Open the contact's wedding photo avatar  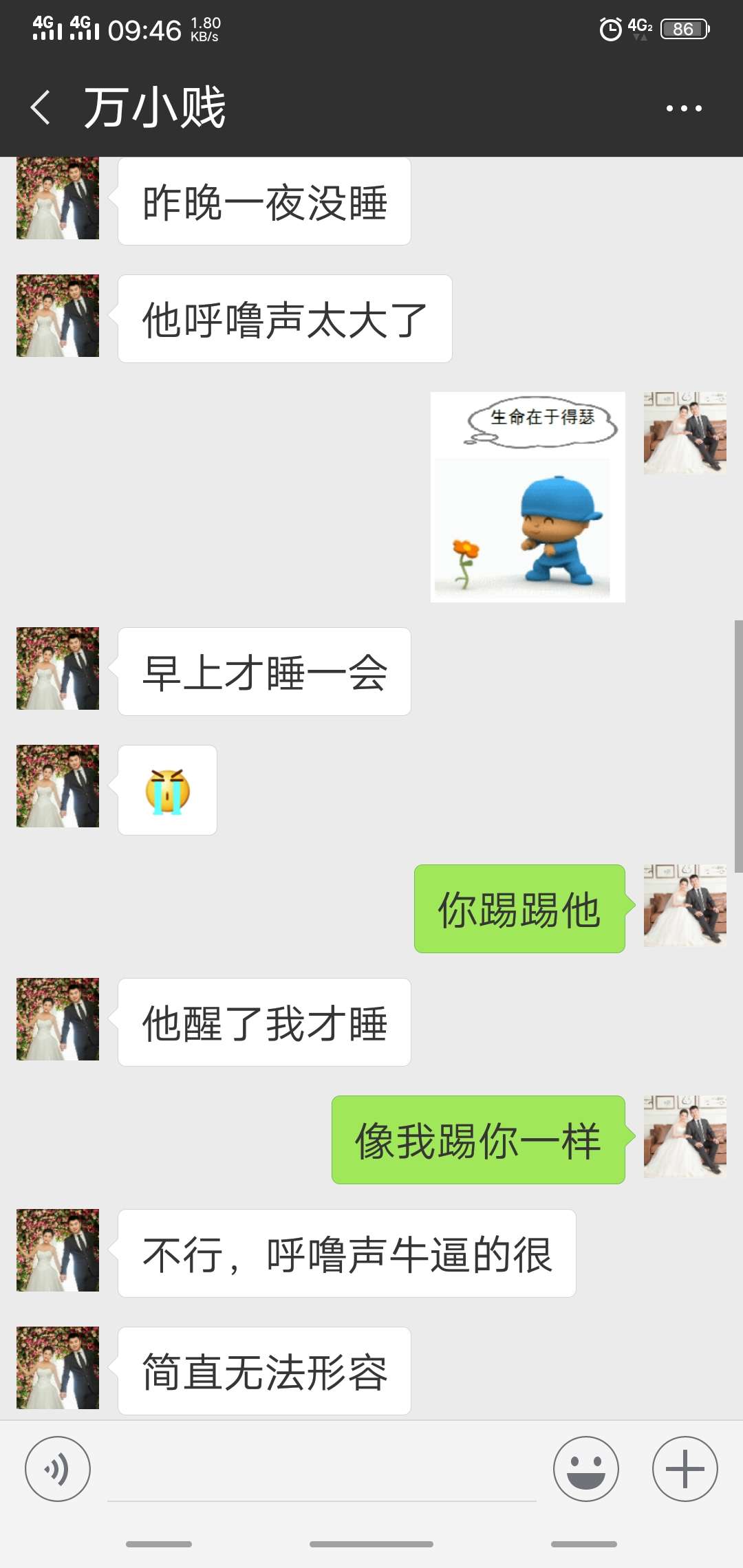(x=57, y=199)
